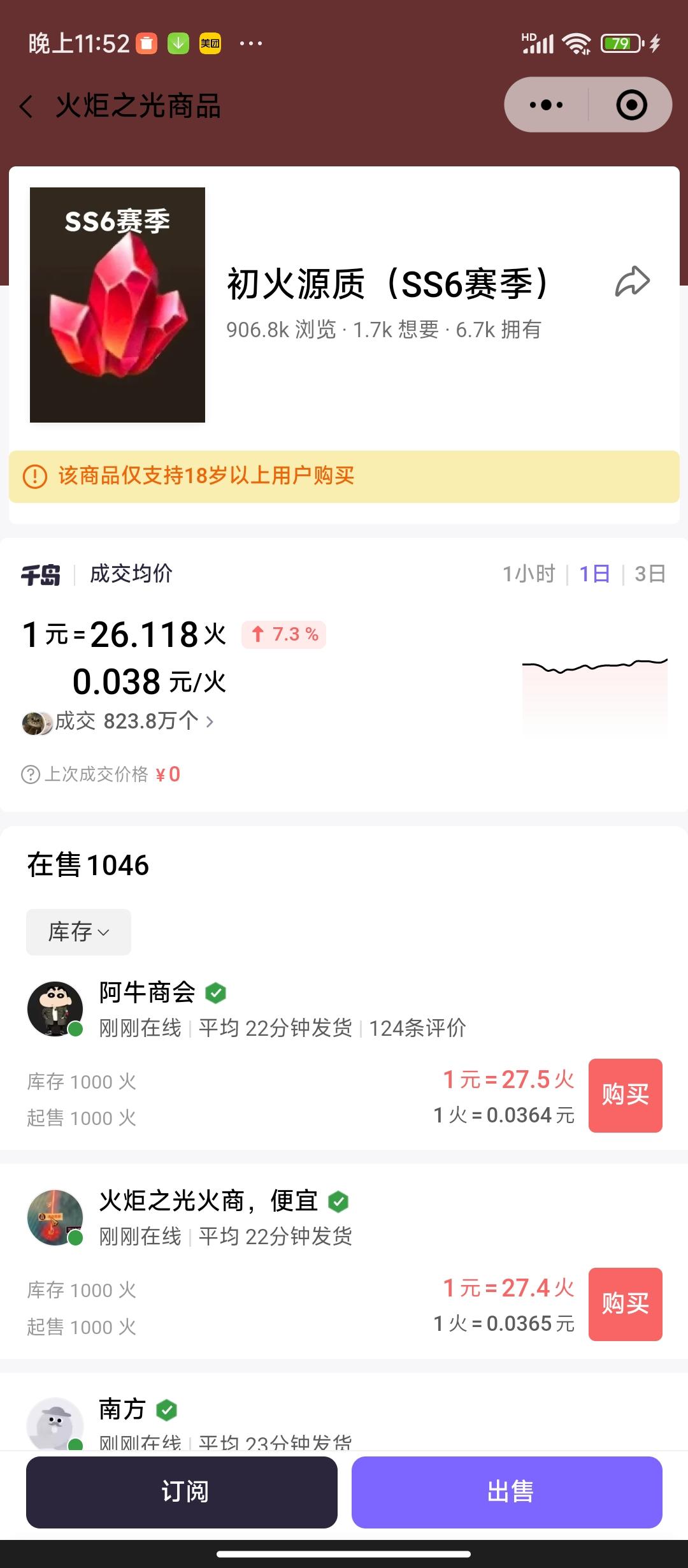Switch price chart to 3日
The height and width of the screenshot is (1568, 688).
pyautogui.click(x=650, y=574)
